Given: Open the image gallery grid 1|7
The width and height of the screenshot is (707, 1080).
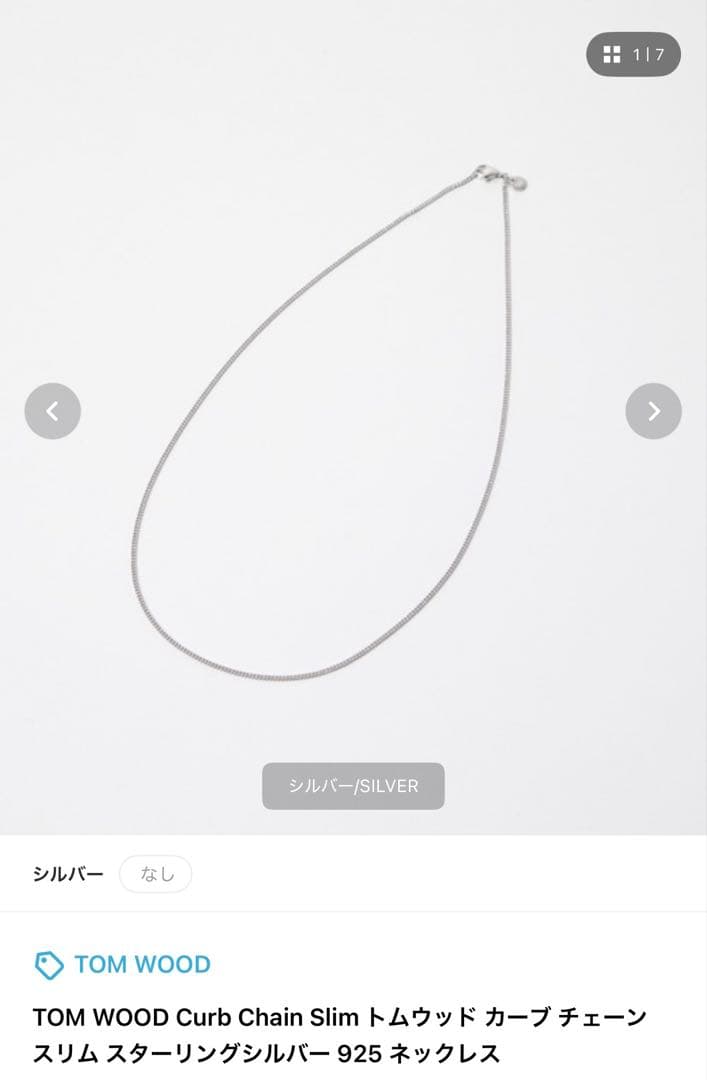Looking at the screenshot, I should tap(633, 55).
